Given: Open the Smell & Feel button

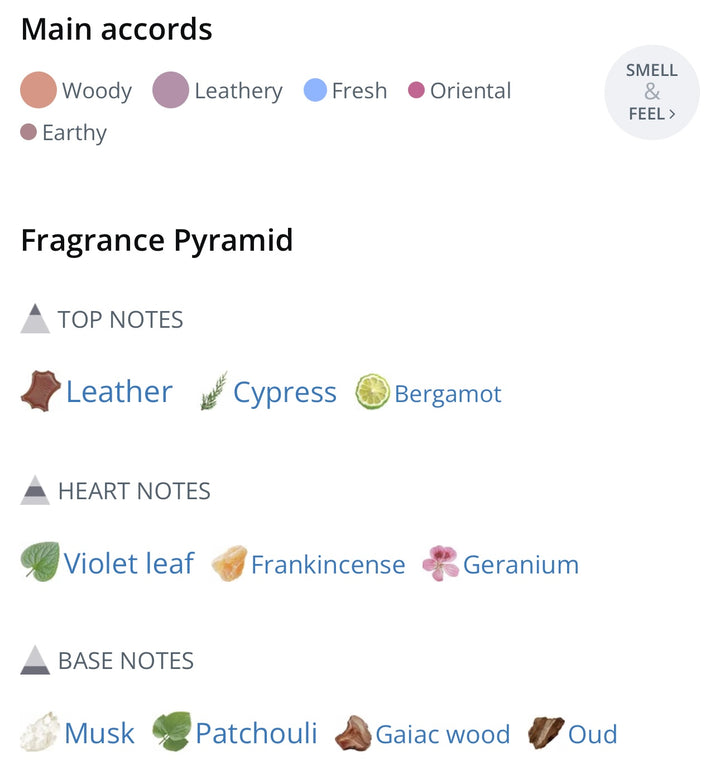Looking at the screenshot, I should 652,92.
